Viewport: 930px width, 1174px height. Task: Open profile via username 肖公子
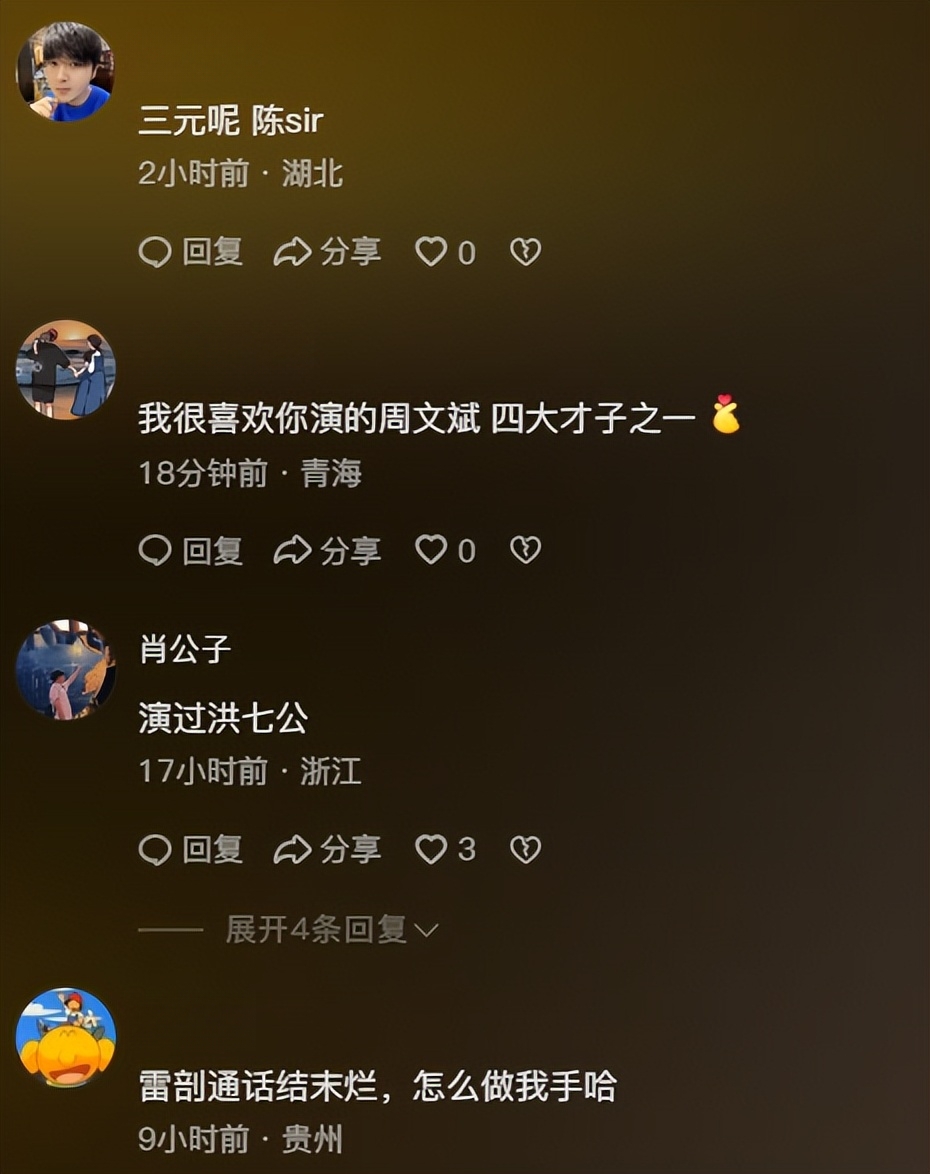[x=185, y=650]
